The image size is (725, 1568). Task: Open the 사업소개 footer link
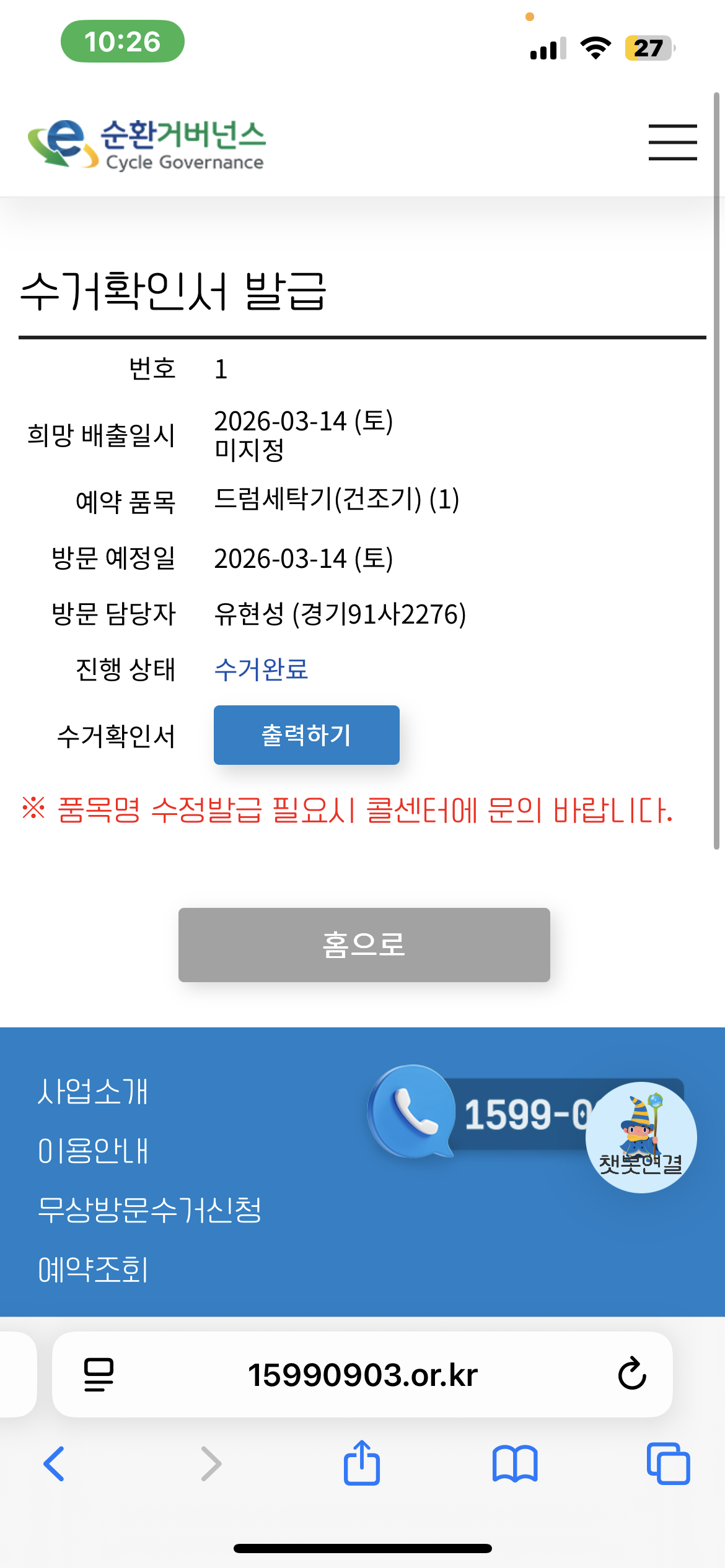(93, 1091)
